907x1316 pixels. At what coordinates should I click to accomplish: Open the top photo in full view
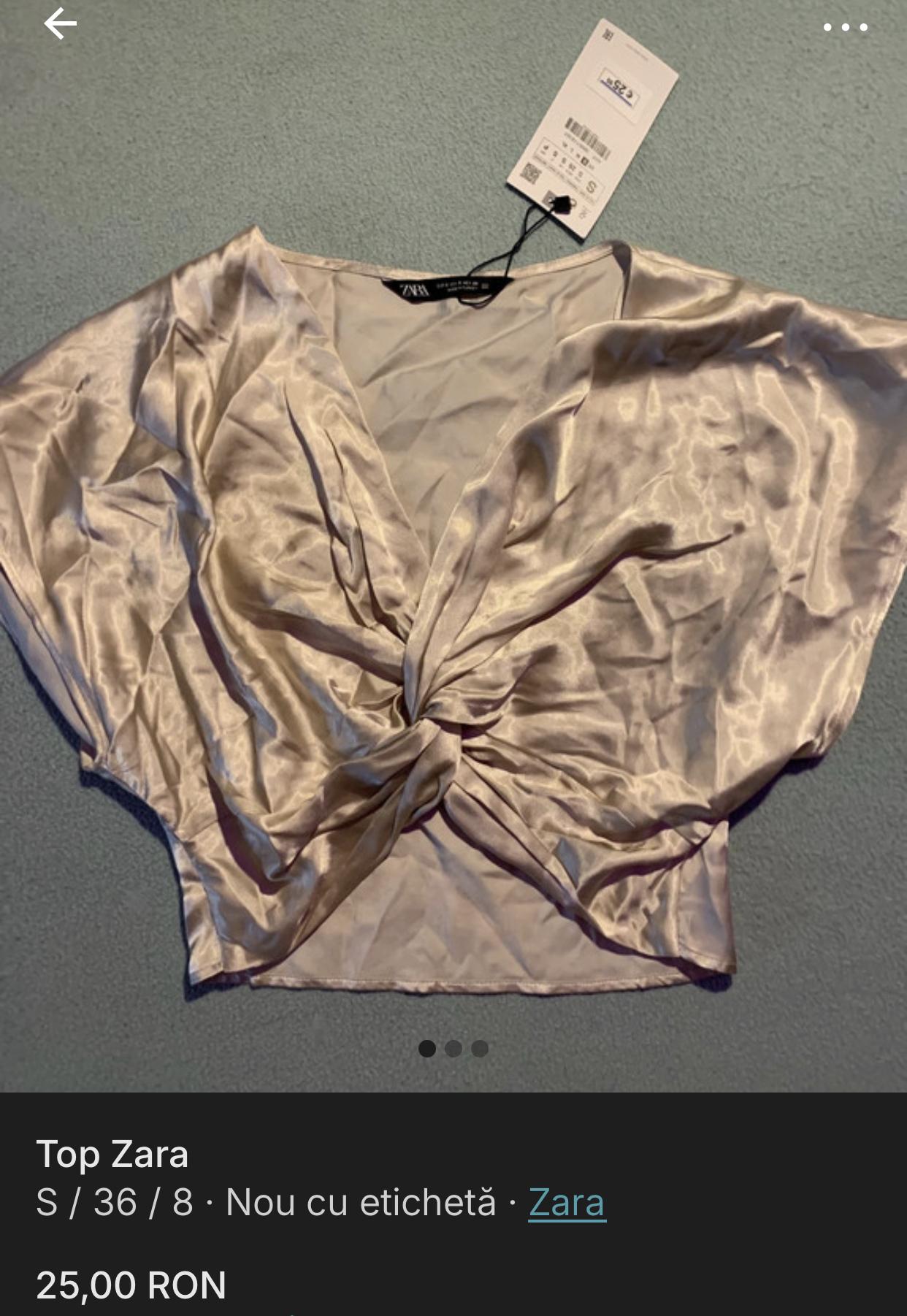coord(453,584)
